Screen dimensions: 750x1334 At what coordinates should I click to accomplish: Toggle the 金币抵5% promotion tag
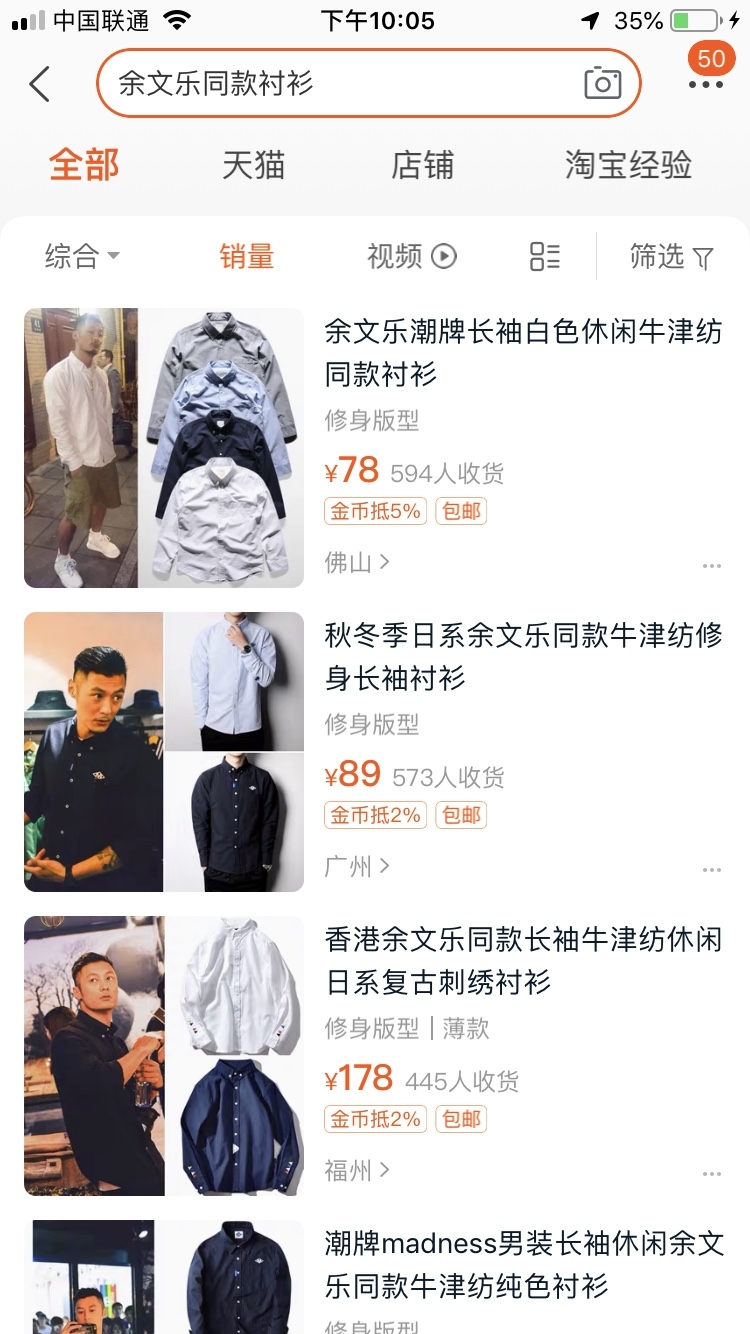tap(375, 511)
